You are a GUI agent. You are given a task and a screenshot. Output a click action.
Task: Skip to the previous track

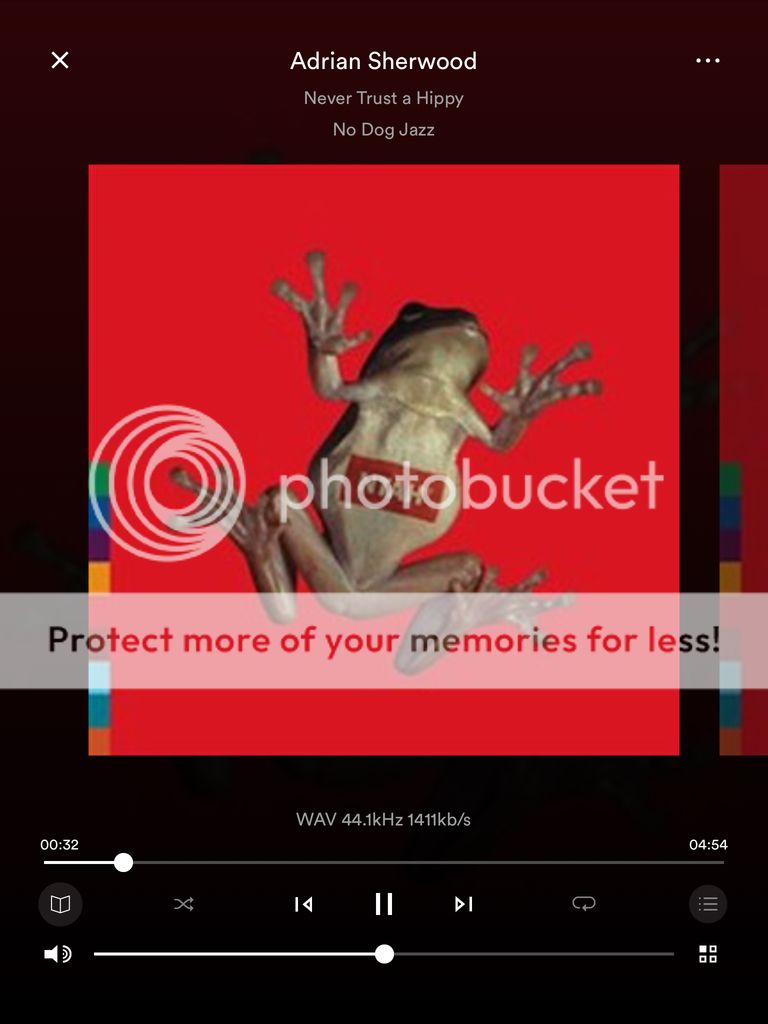click(x=304, y=904)
